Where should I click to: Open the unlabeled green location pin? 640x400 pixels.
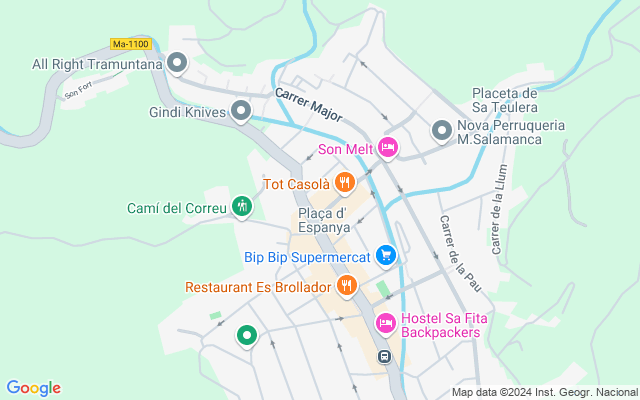[x=247, y=336]
